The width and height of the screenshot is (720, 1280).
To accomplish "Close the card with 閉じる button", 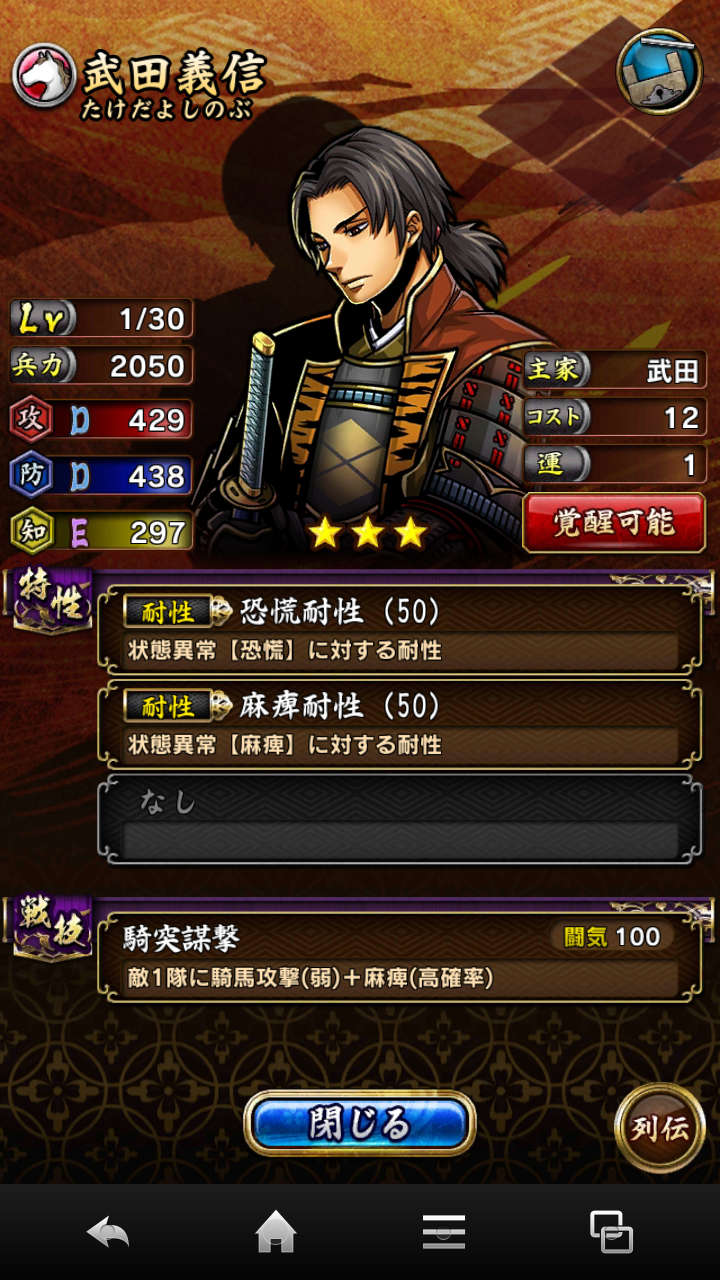I will tap(359, 1123).
